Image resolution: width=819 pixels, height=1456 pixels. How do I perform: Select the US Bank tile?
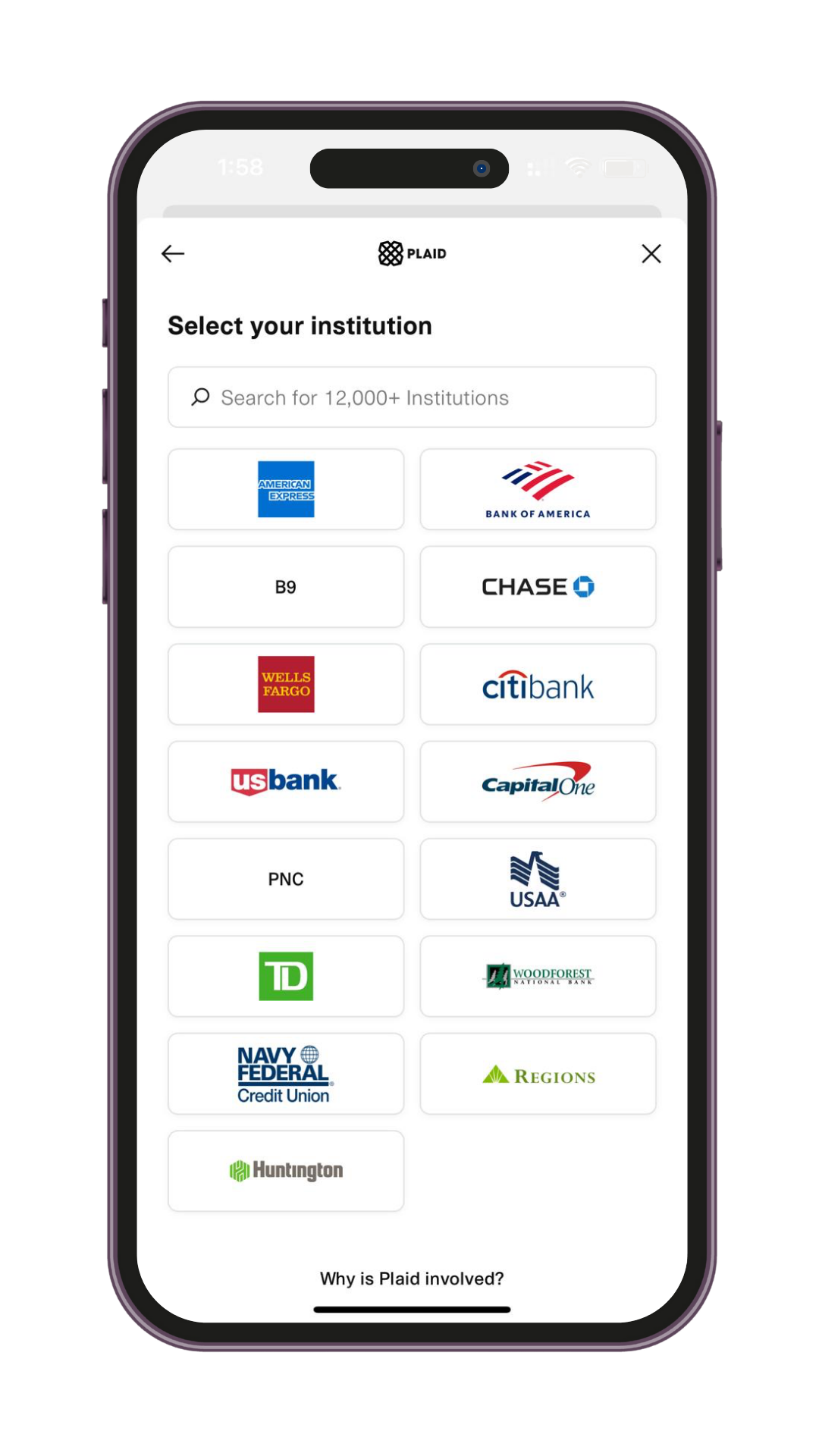(x=286, y=781)
